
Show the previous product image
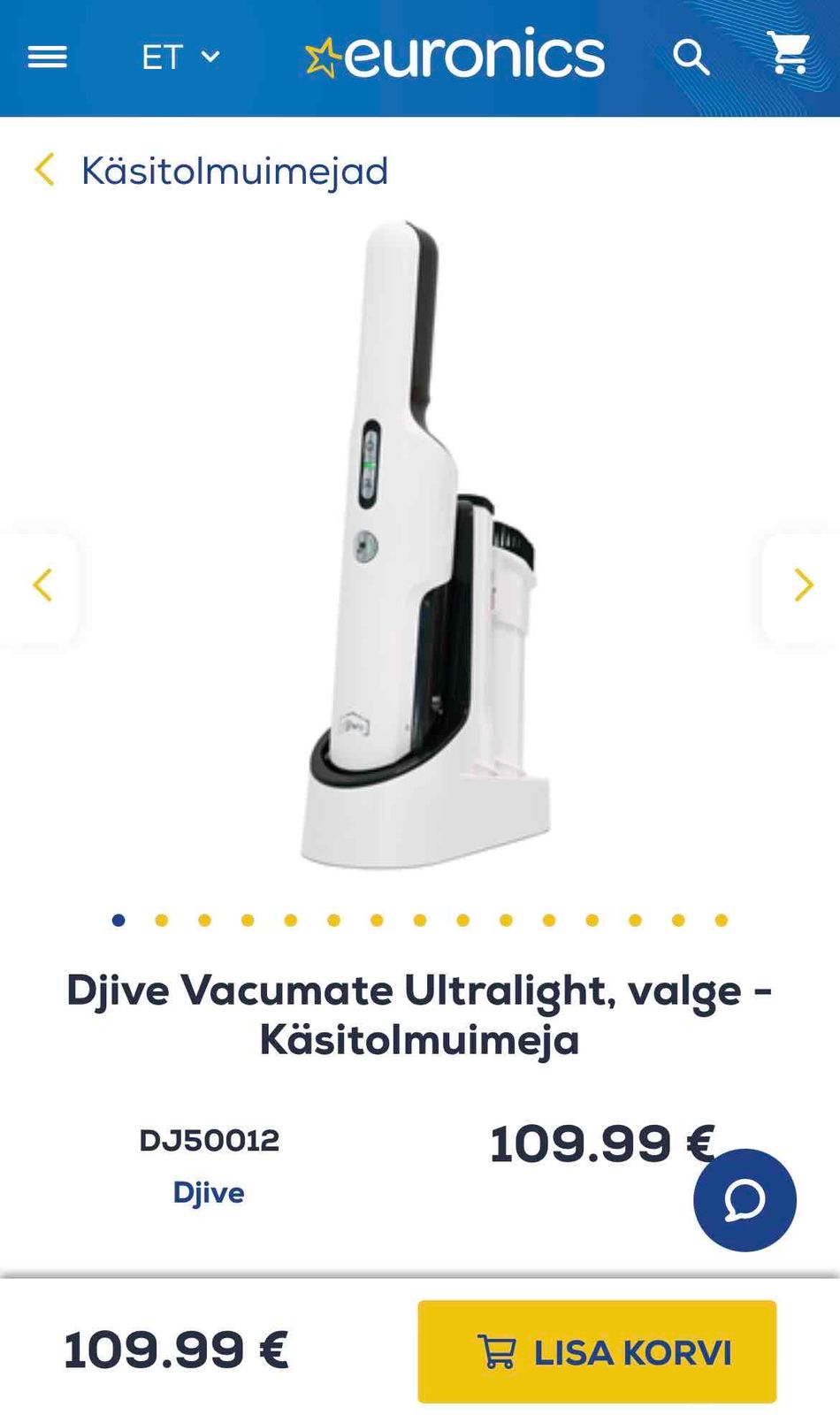point(41,585)
